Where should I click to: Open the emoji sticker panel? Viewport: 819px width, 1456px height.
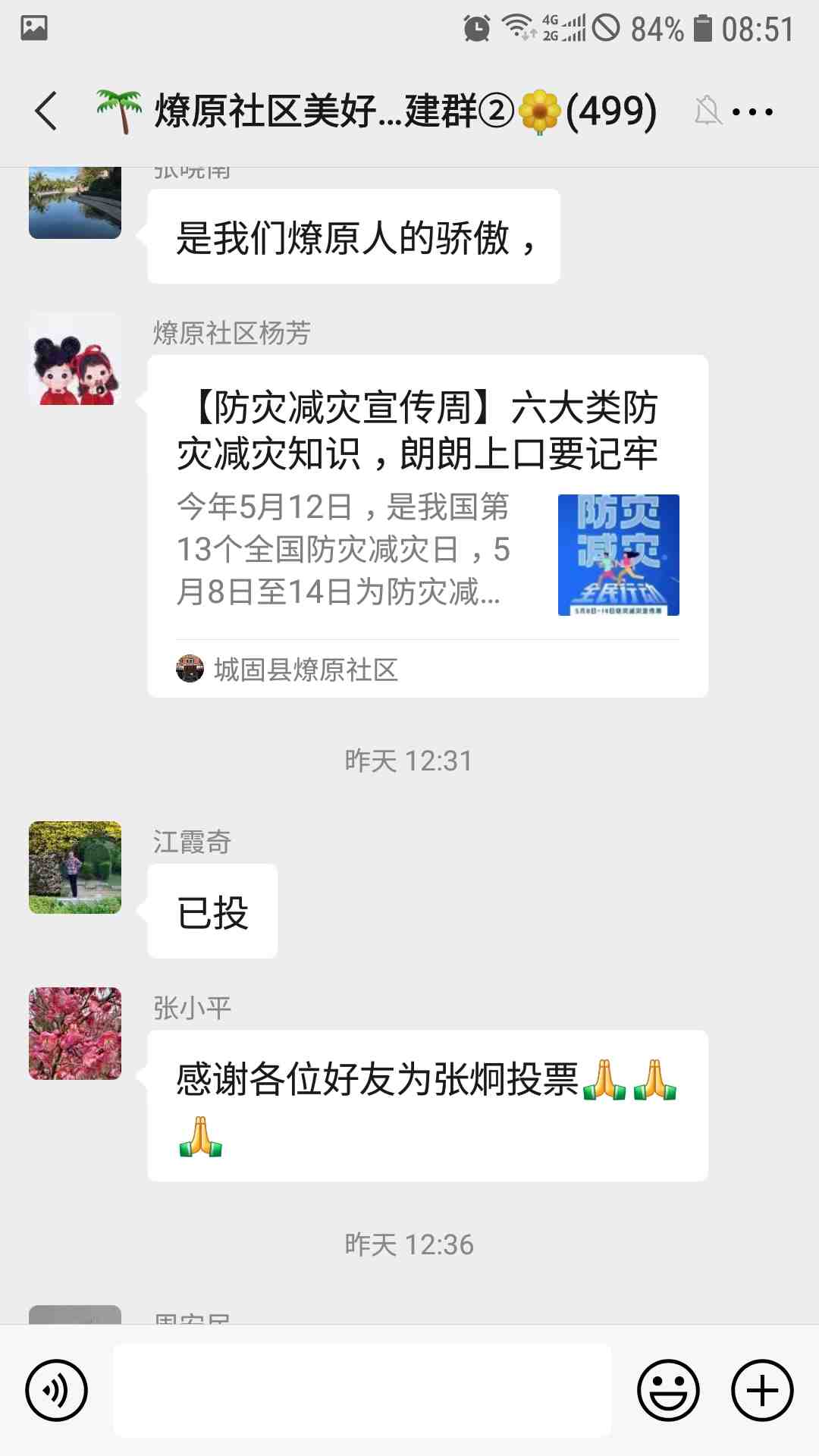click(x=668, y=1391)
